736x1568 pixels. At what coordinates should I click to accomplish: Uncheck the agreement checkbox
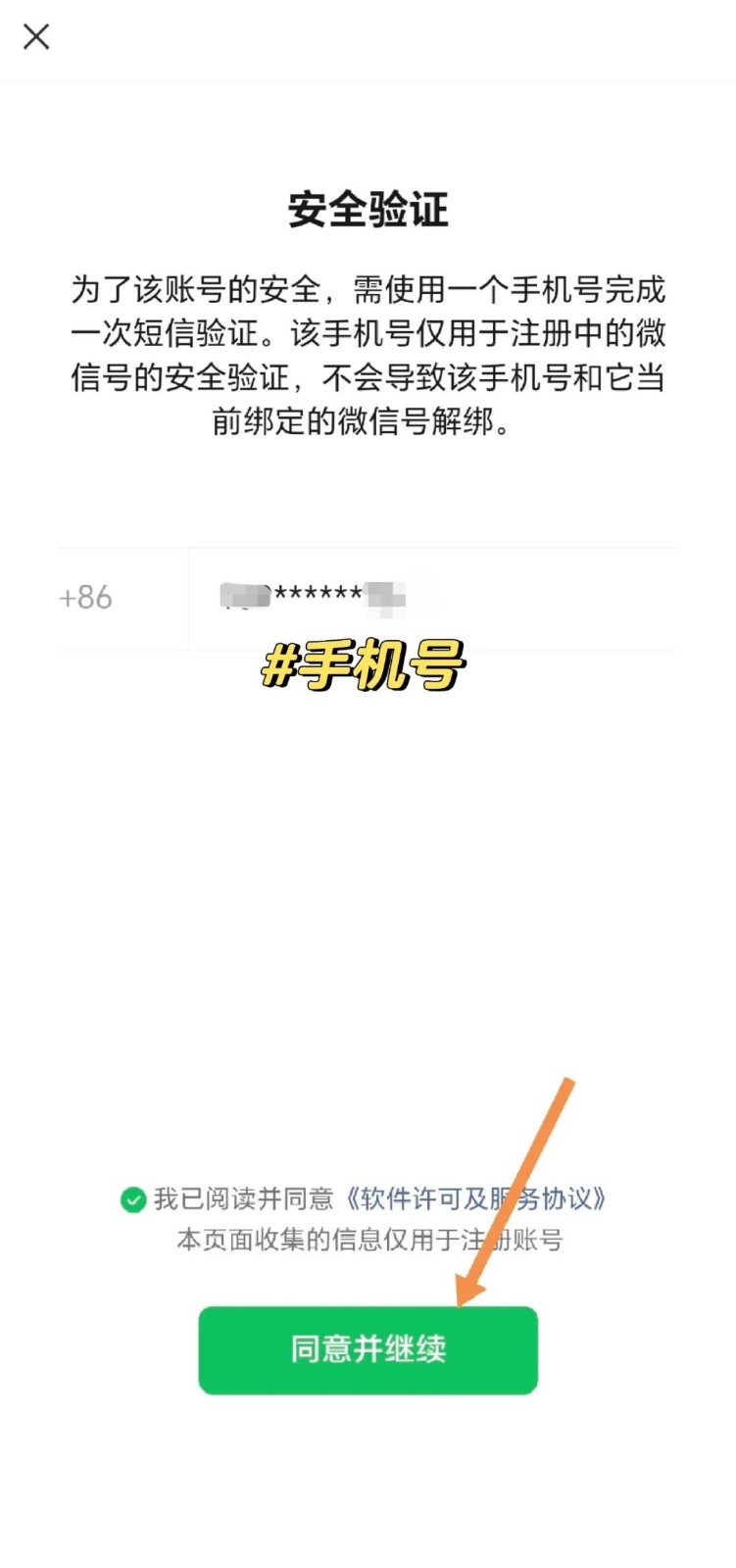[133, 1200]
